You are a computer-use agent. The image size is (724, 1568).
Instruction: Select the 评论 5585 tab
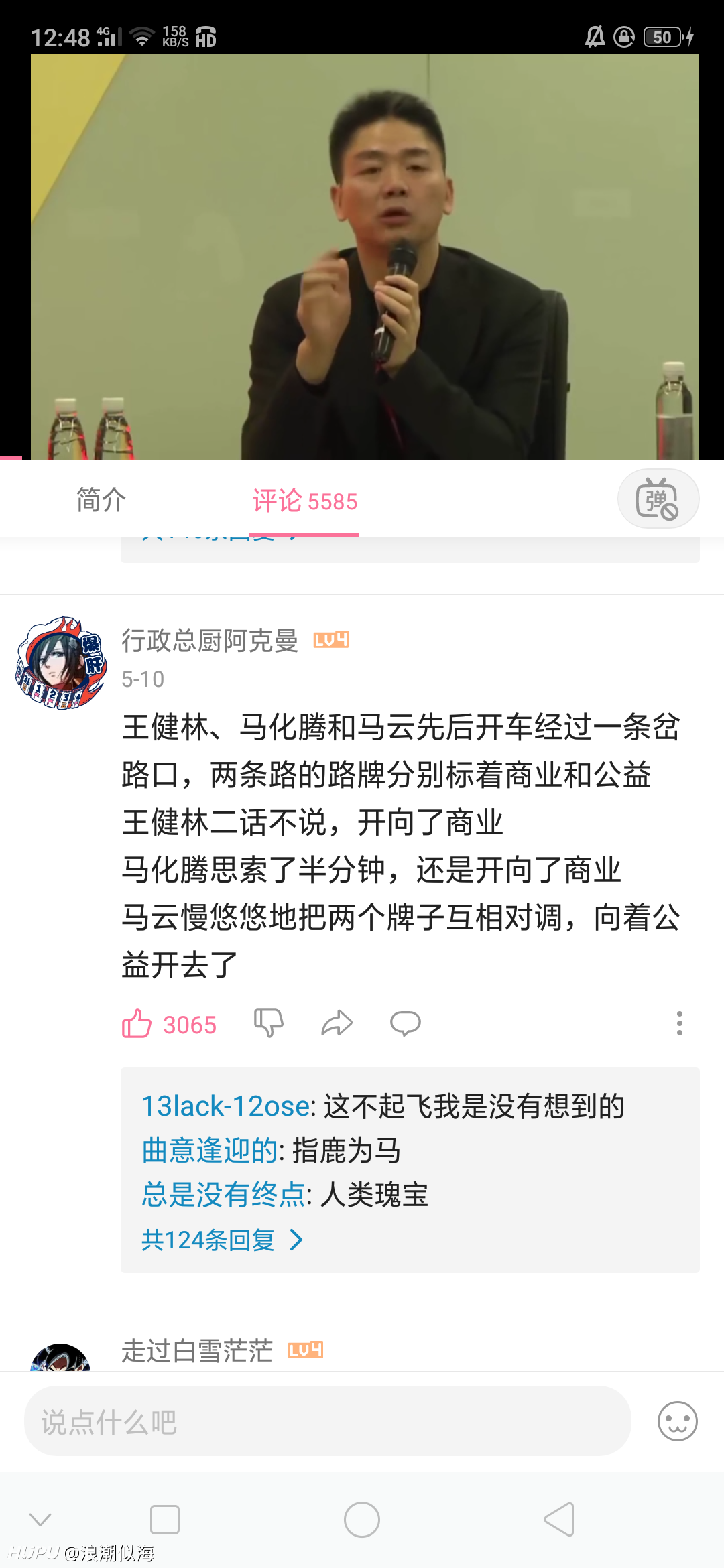point(305,501)
